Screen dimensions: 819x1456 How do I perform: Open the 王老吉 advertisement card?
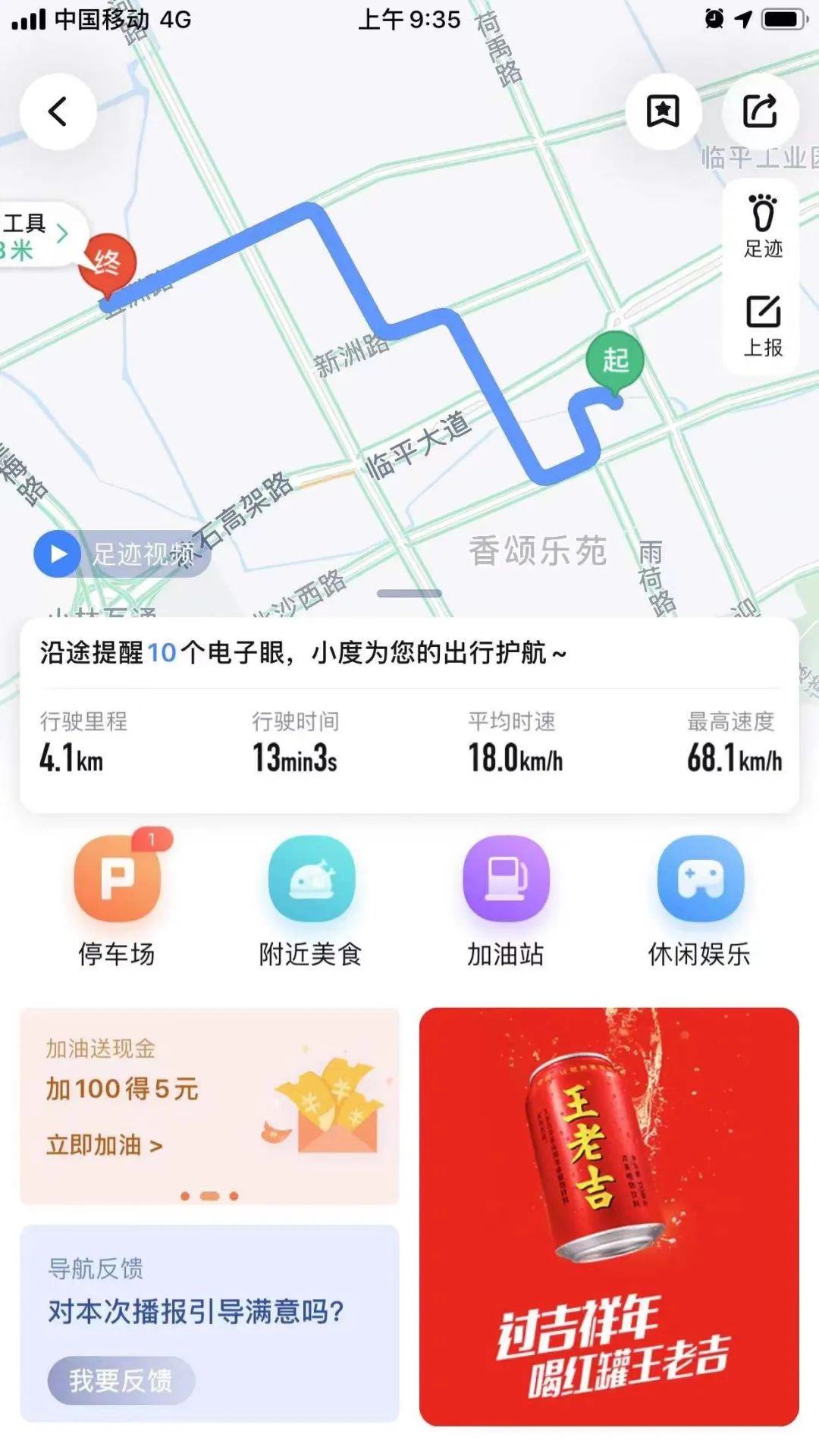[x=609, y=1216]
